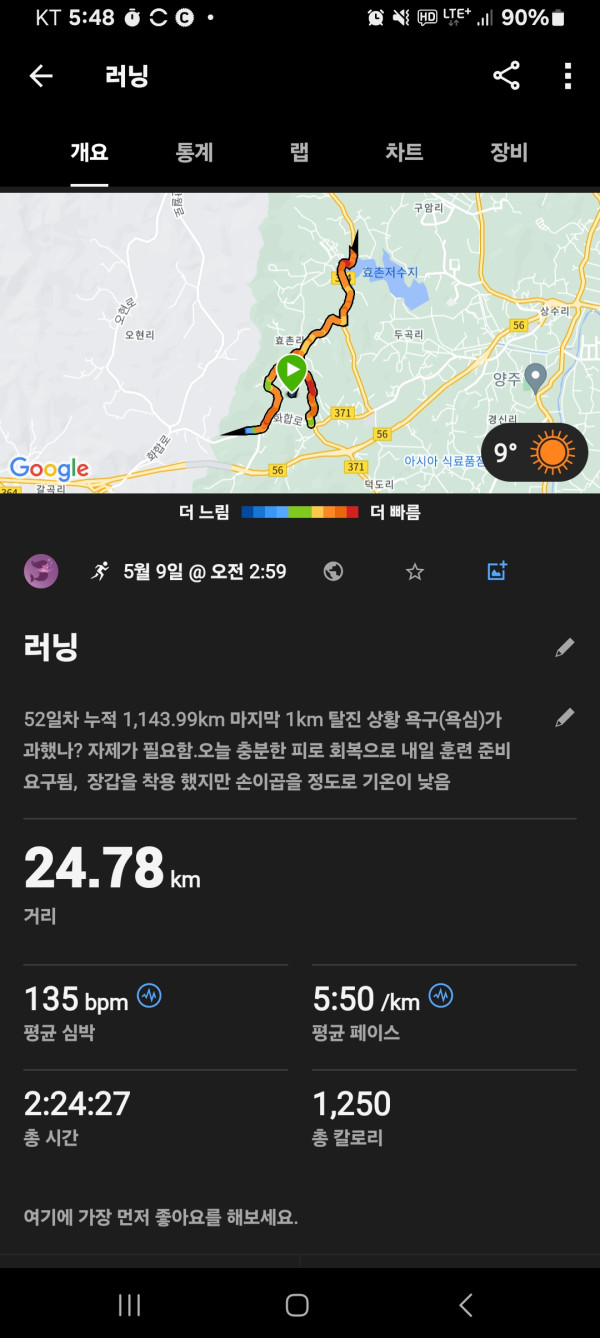Select the 장비 tab

point(508,153)
